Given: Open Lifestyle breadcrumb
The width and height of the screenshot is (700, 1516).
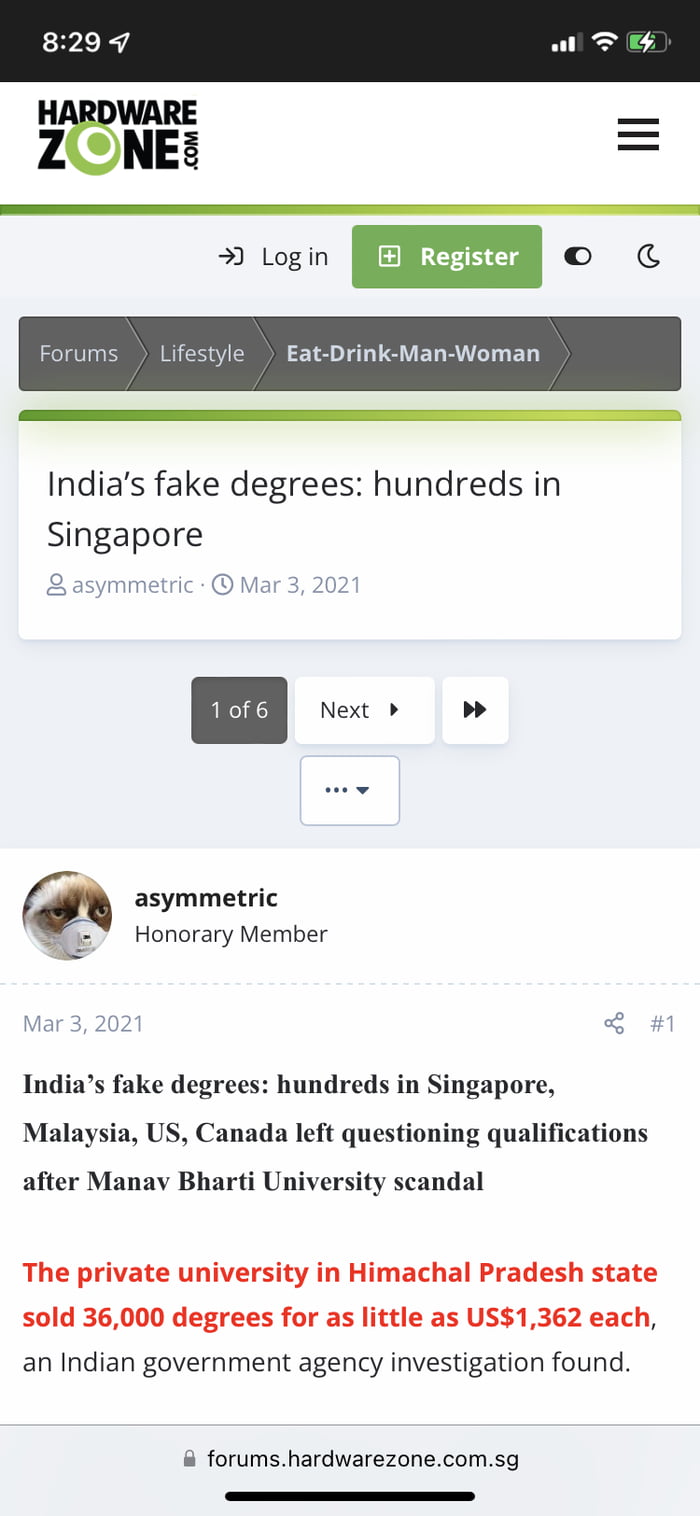Looking at the screenshot, I should point(201,353).
